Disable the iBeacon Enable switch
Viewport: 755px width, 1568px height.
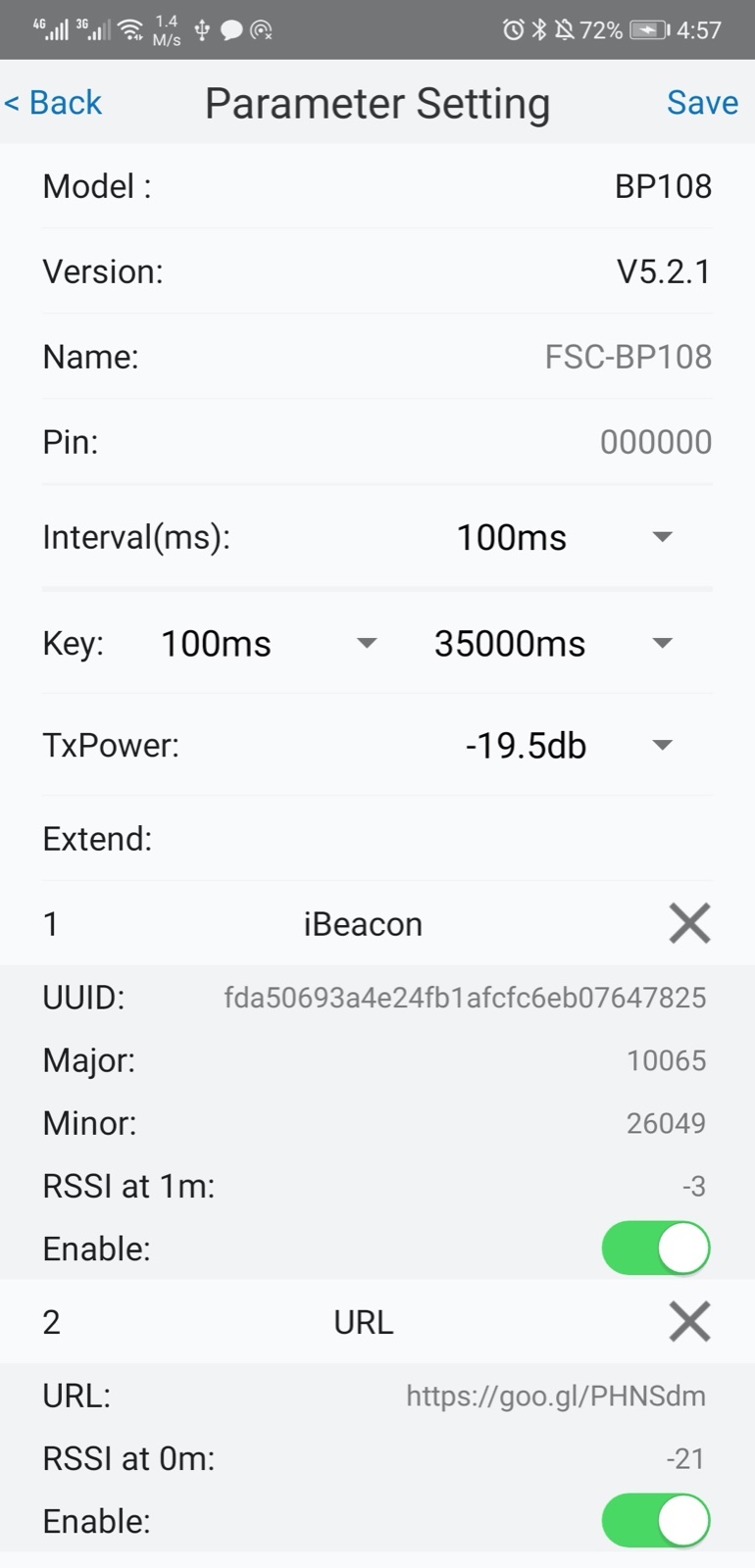pos(655,1249)
